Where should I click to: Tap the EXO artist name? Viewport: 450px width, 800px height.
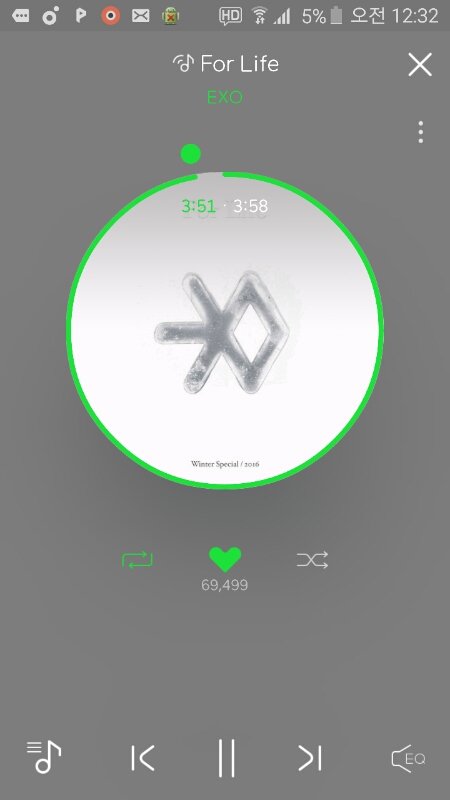(x=224, y=97)
